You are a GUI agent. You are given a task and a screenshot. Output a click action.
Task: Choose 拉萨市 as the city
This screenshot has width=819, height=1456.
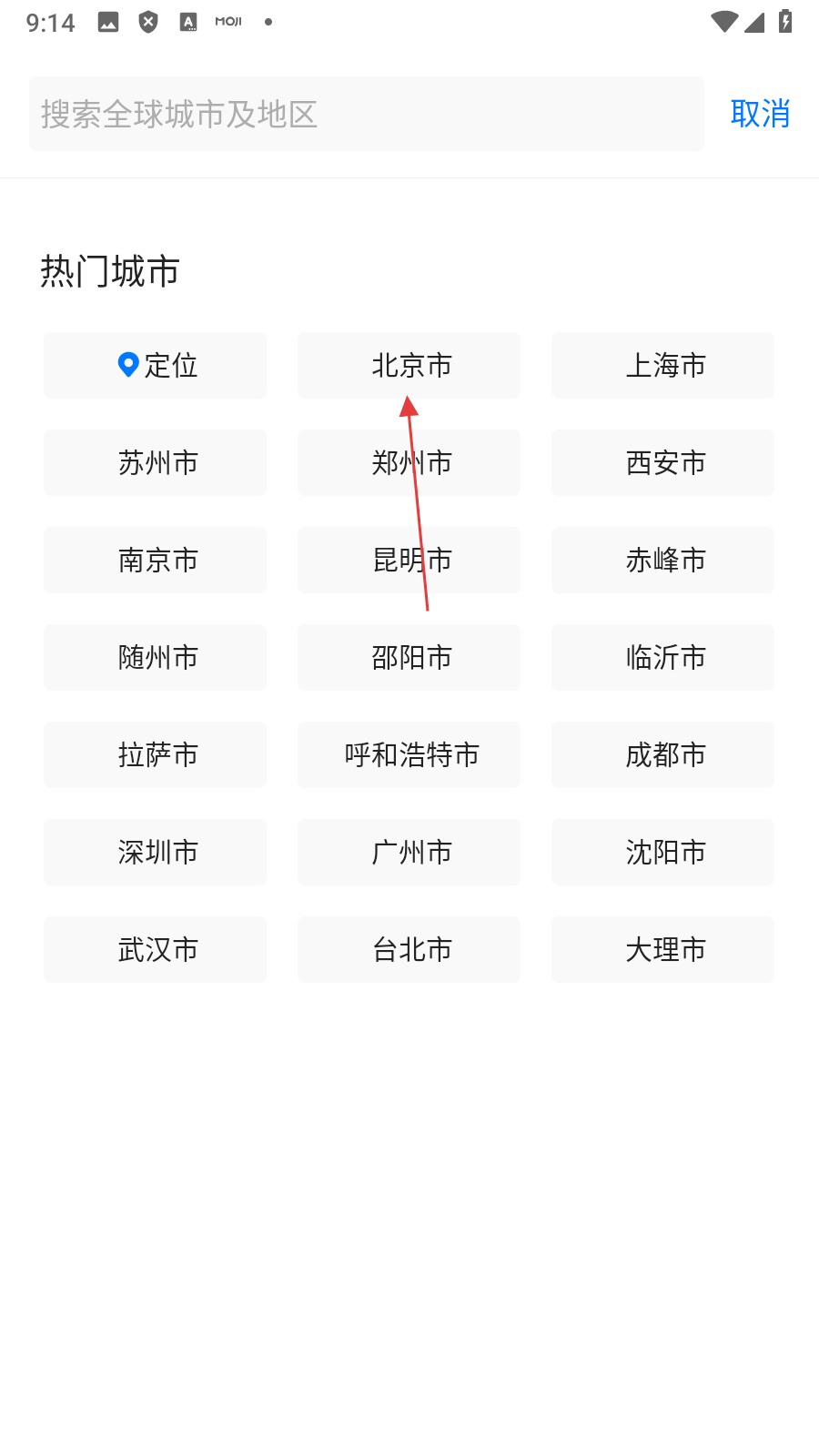click(x=156, y=755)
